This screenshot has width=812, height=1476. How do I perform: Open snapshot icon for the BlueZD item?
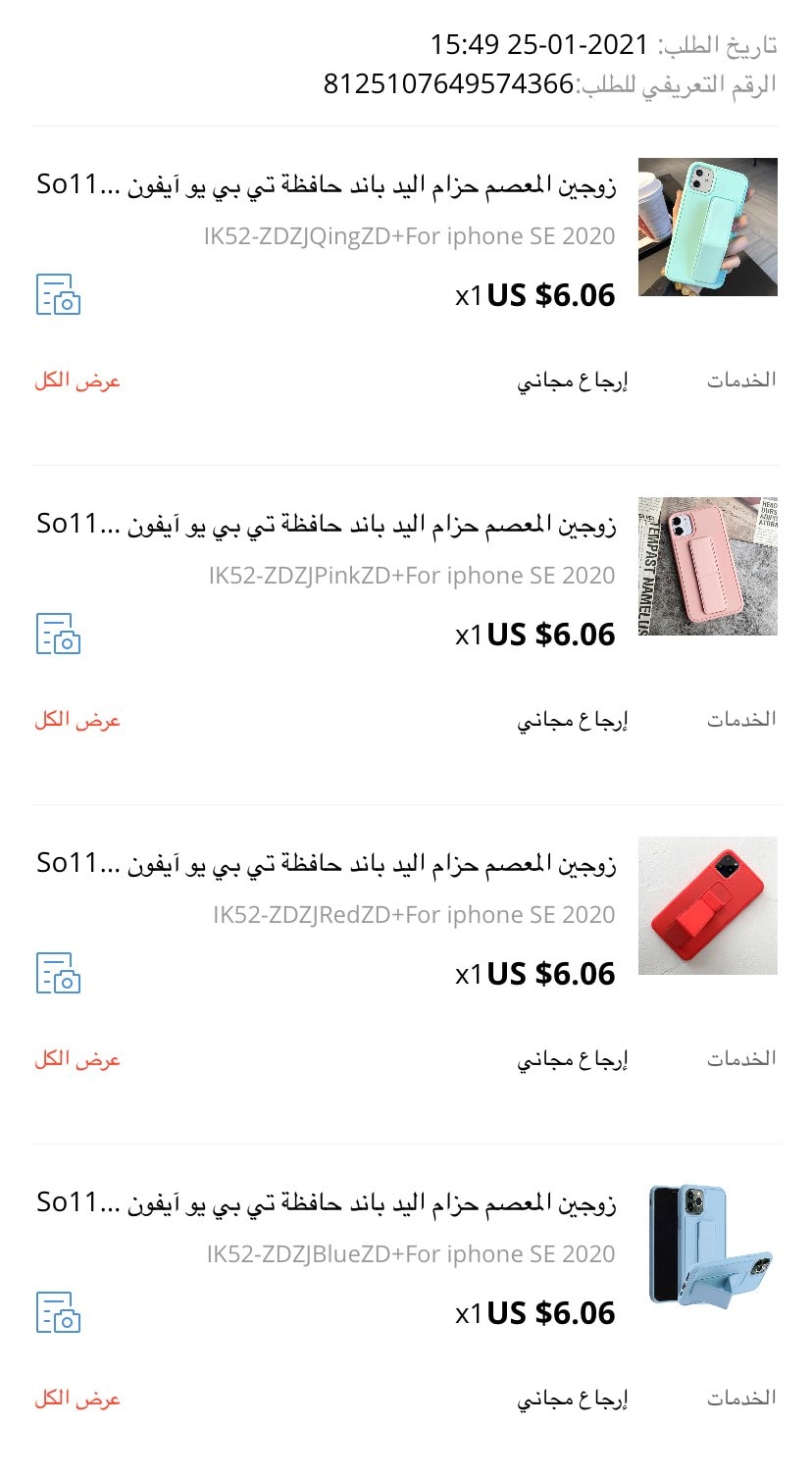[x=58, y=1312]
